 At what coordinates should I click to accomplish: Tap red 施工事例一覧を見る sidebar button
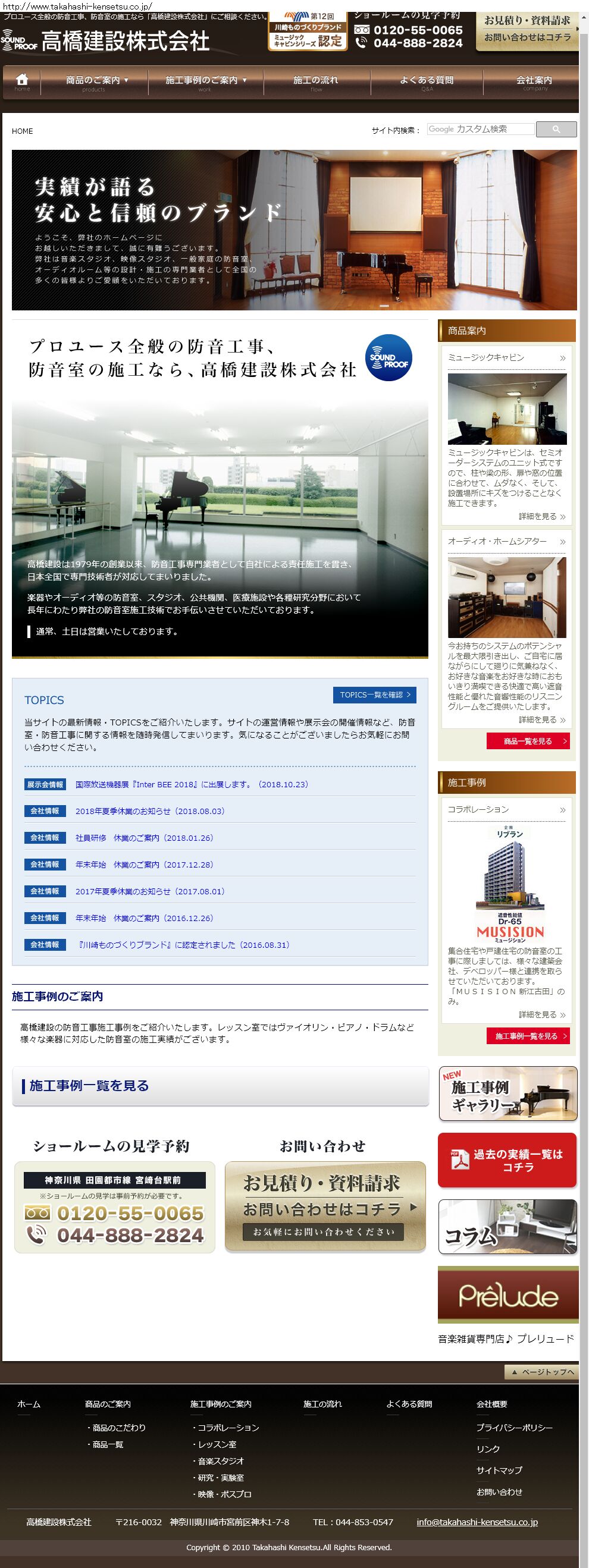pos(528,1035)
